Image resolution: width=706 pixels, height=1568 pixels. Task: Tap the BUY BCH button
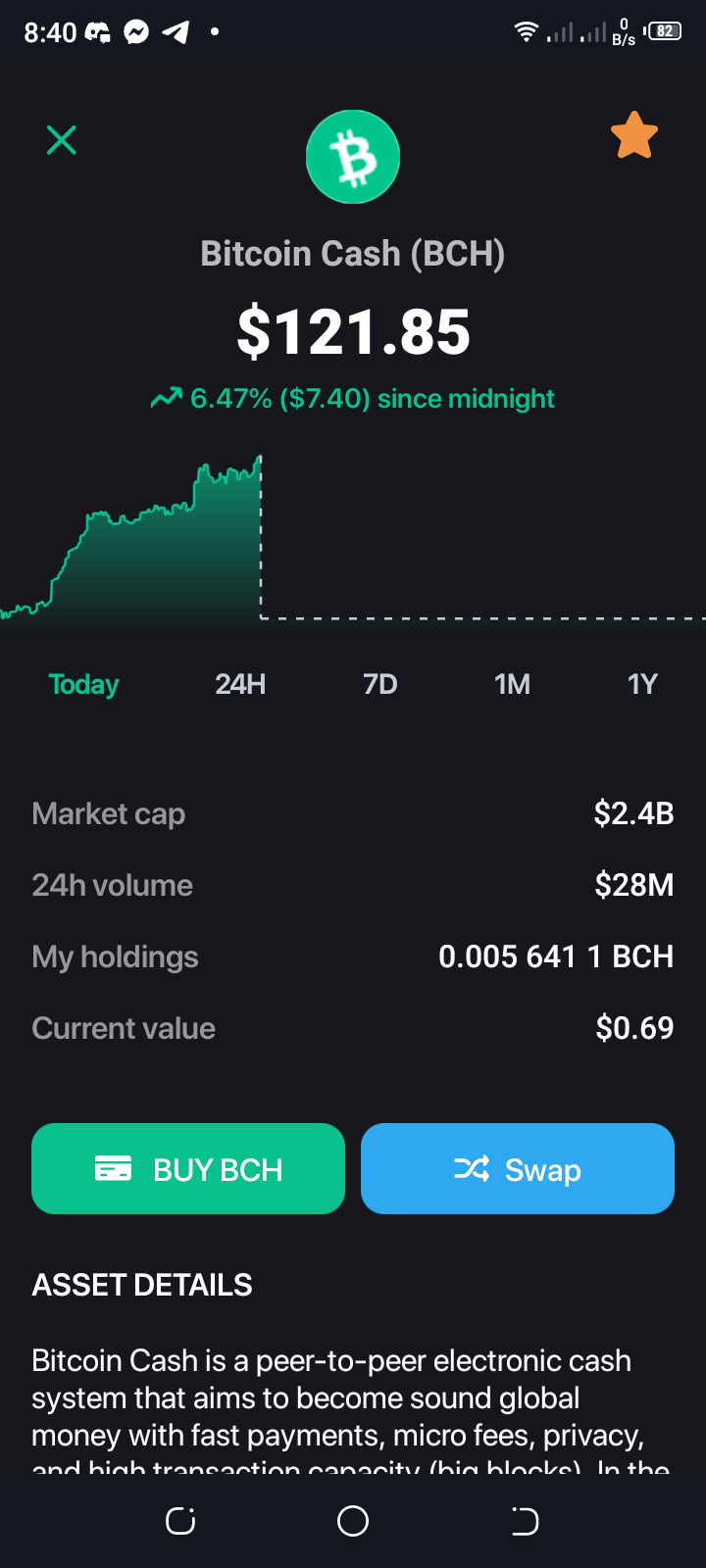(x=188, y=1169)
